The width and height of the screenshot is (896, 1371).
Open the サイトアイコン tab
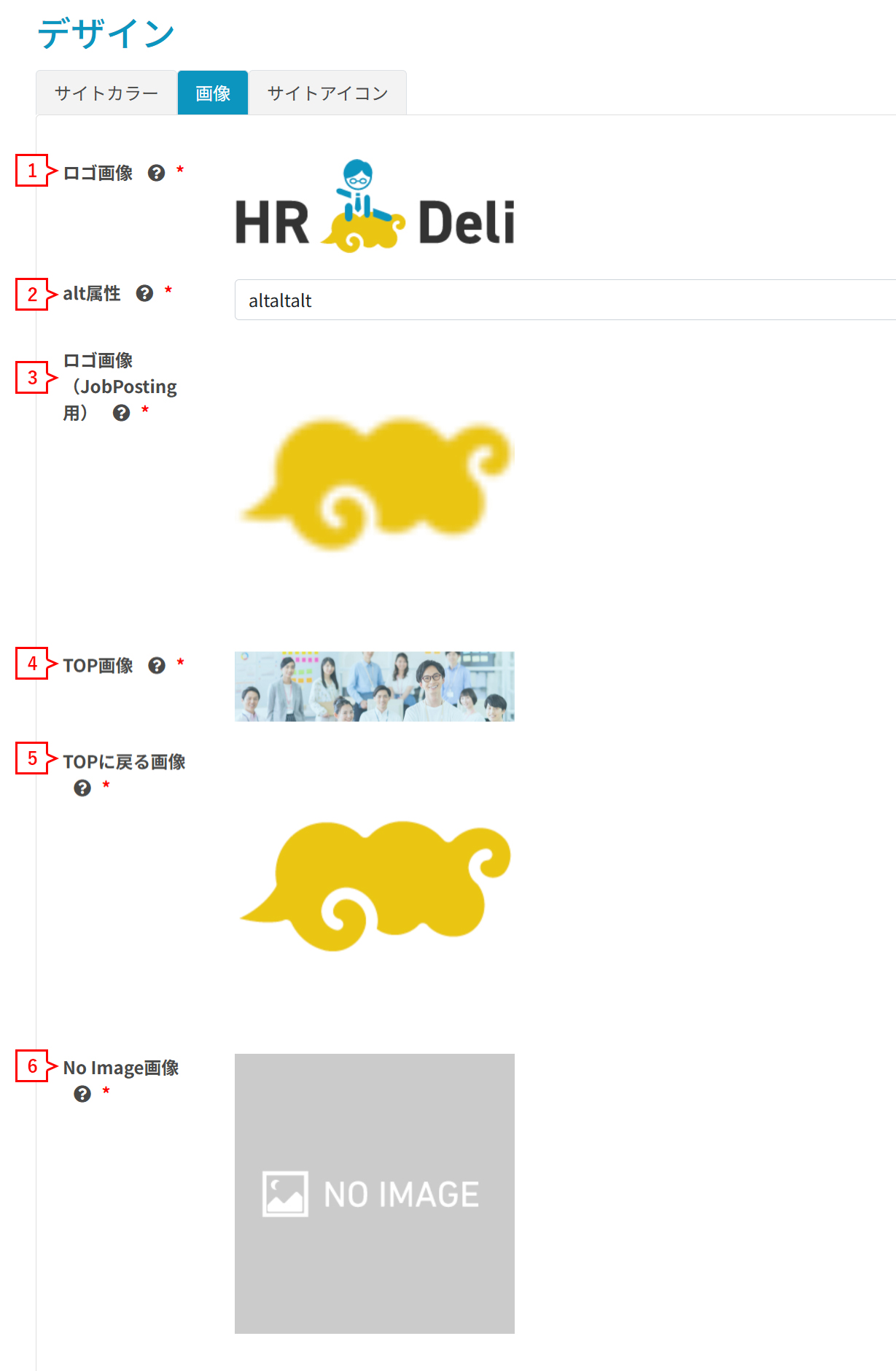(327, 93)
